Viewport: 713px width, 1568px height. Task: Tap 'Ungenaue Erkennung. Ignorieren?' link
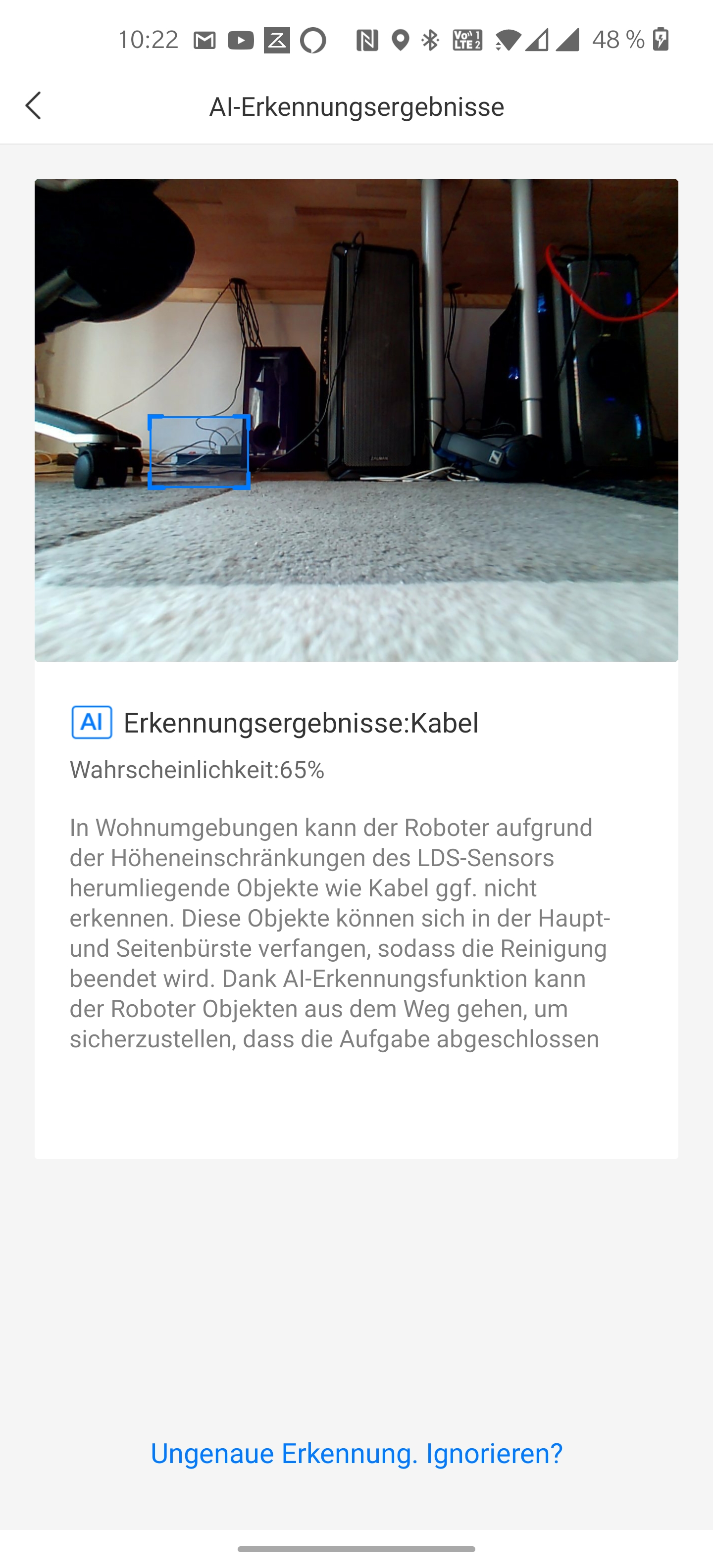pos(356,1454)
